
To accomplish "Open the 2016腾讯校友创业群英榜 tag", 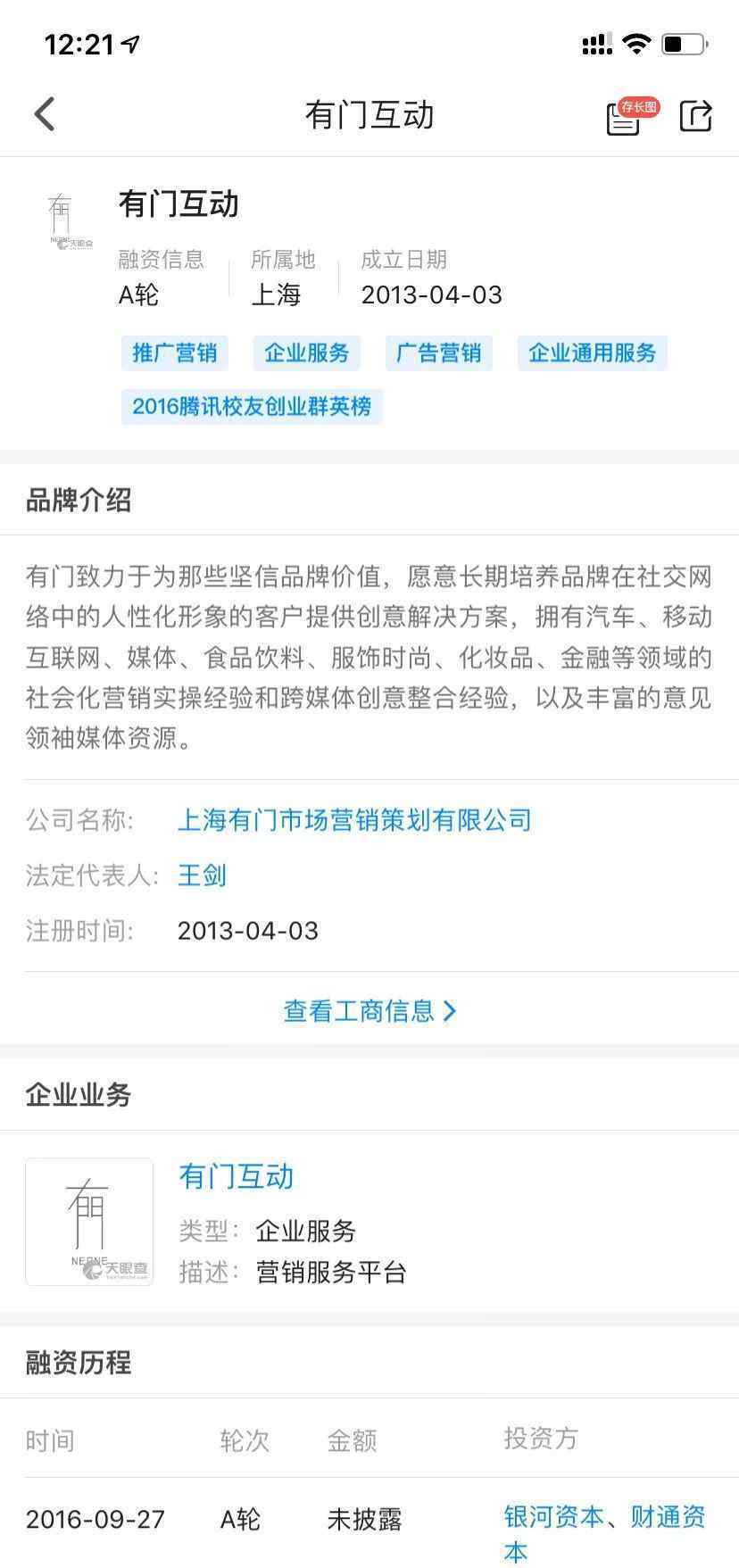I will pyautogui.click(x=252, y=406).
